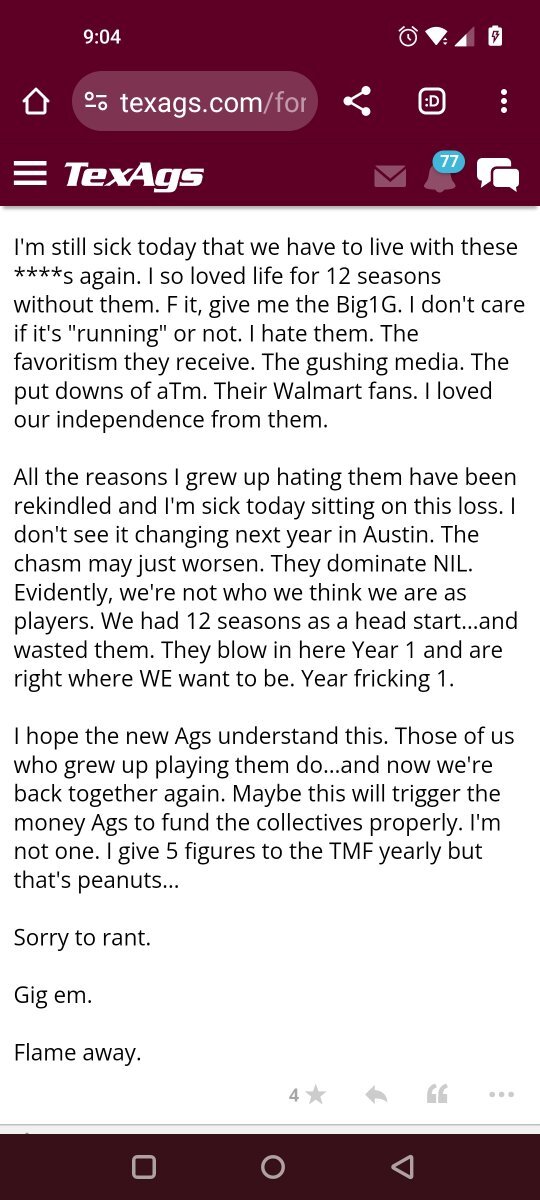
Task: Open the TexAgs hamburger menu
Action: click(x=30, y=175)
